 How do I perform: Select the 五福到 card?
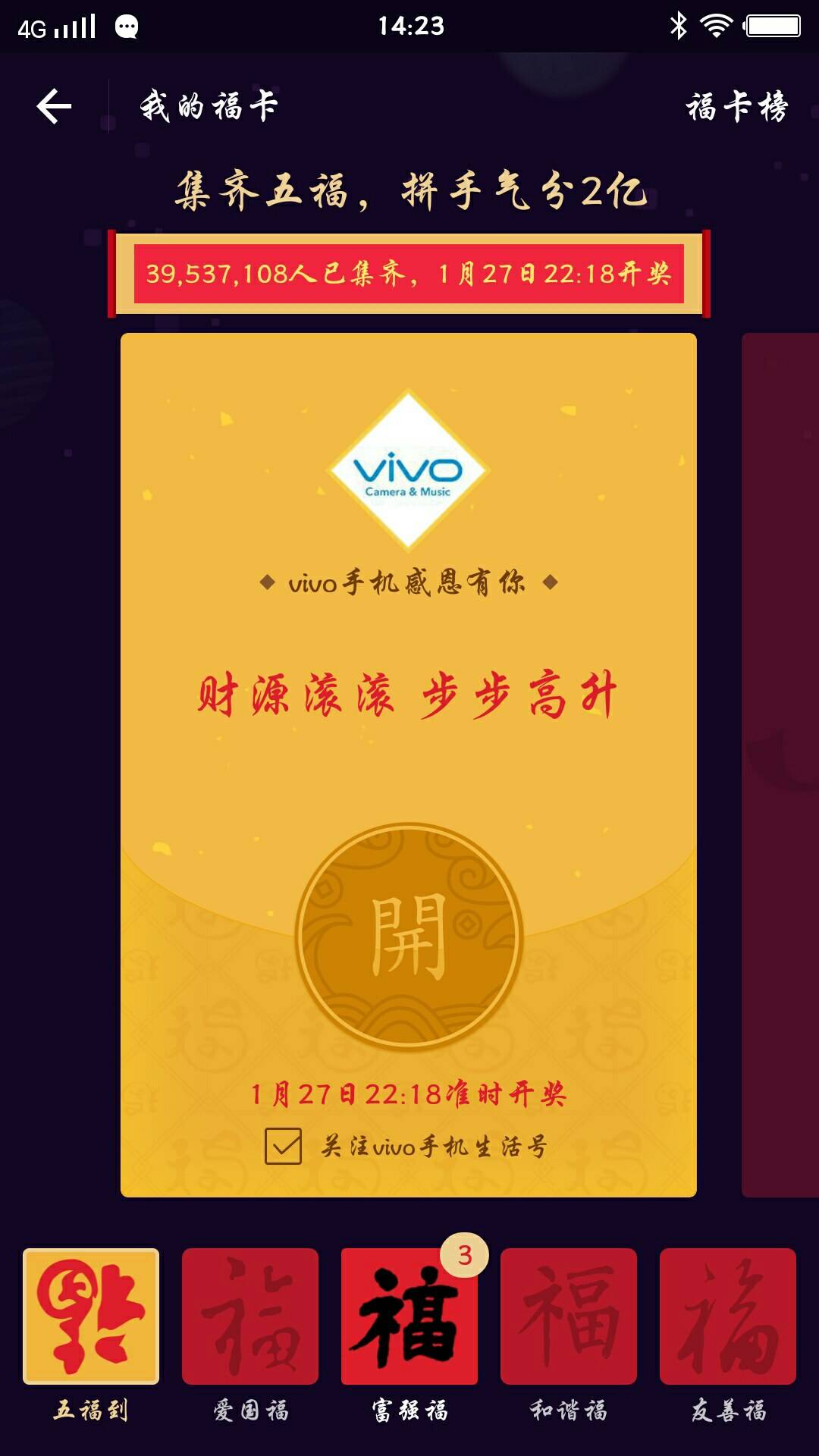click(91, 1316)
